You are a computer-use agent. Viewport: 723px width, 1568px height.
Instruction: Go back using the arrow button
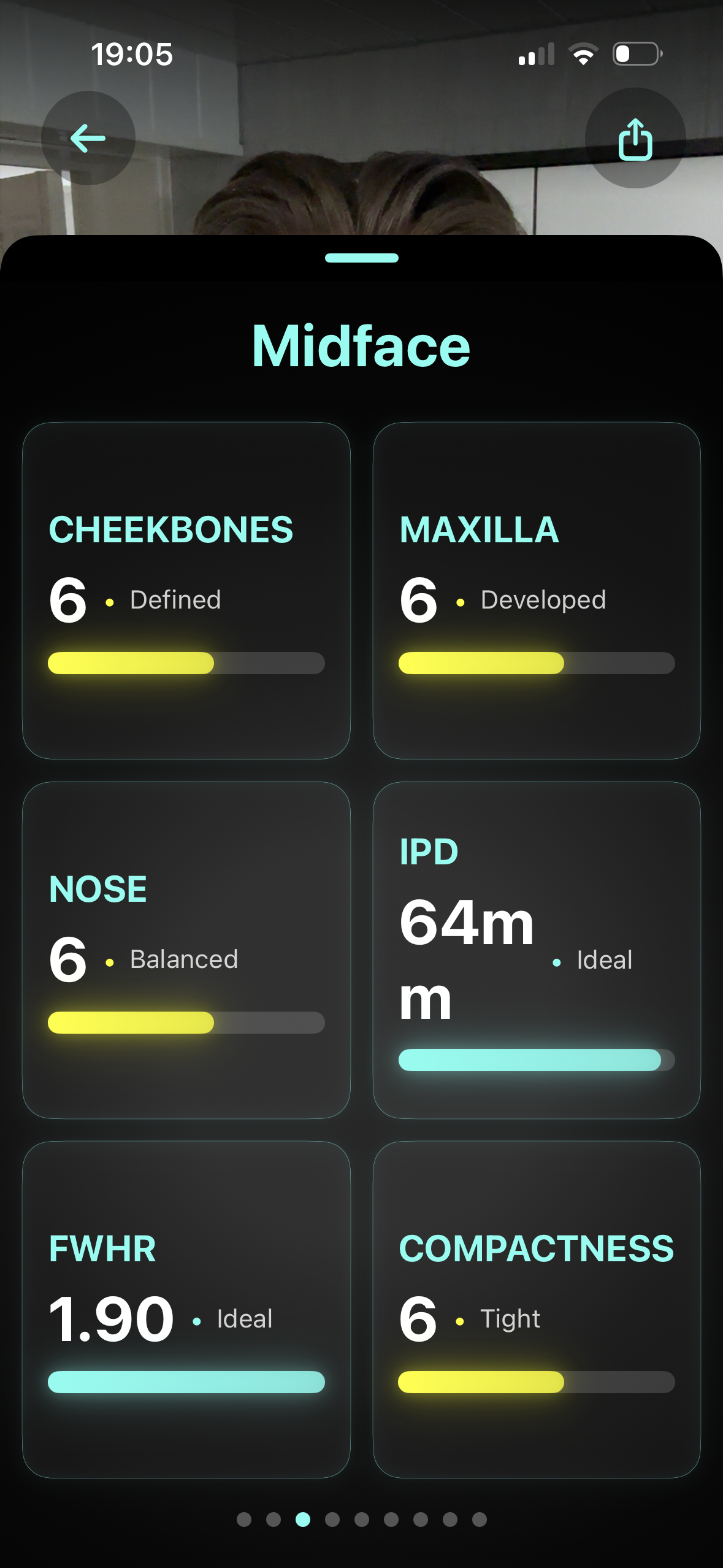coord(88,138)
